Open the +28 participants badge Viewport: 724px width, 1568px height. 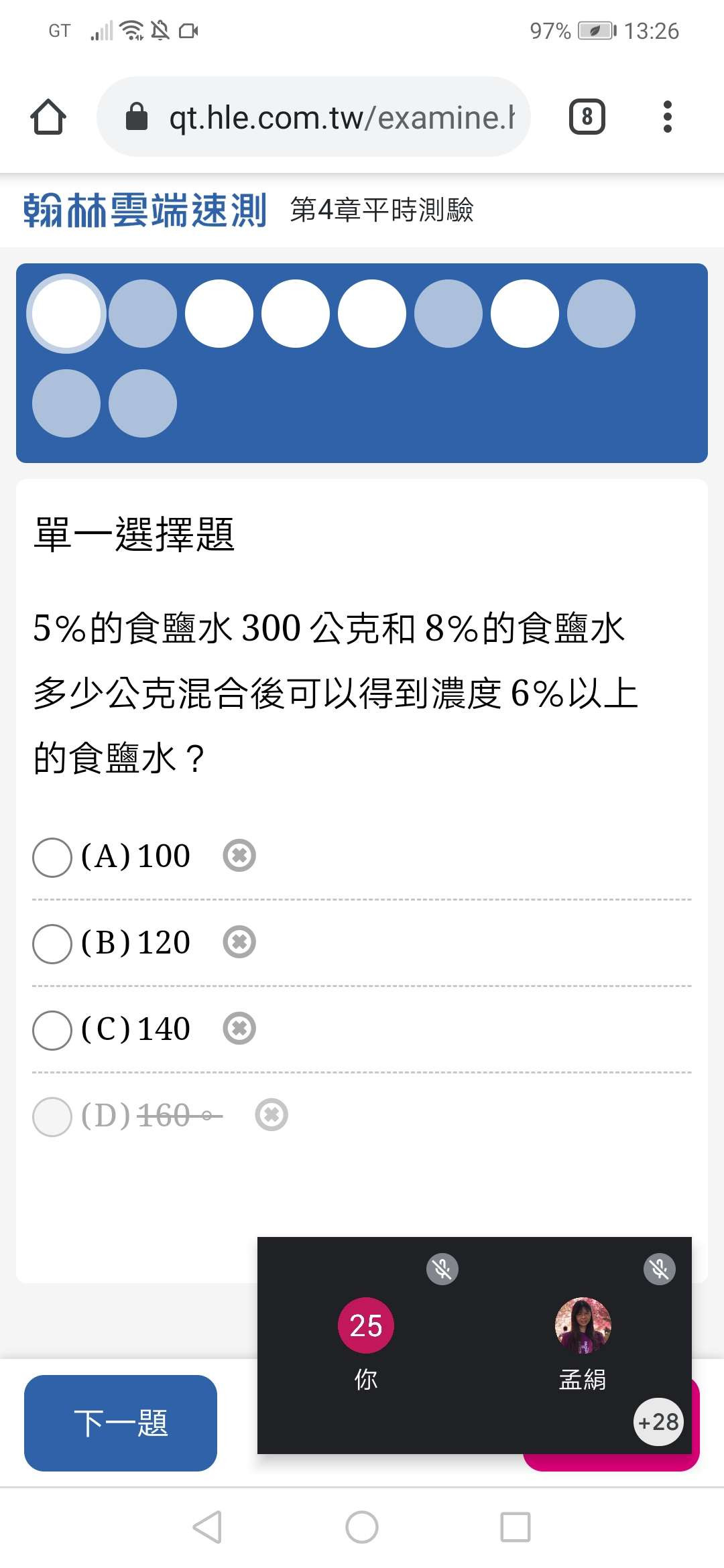point(658,1421)
